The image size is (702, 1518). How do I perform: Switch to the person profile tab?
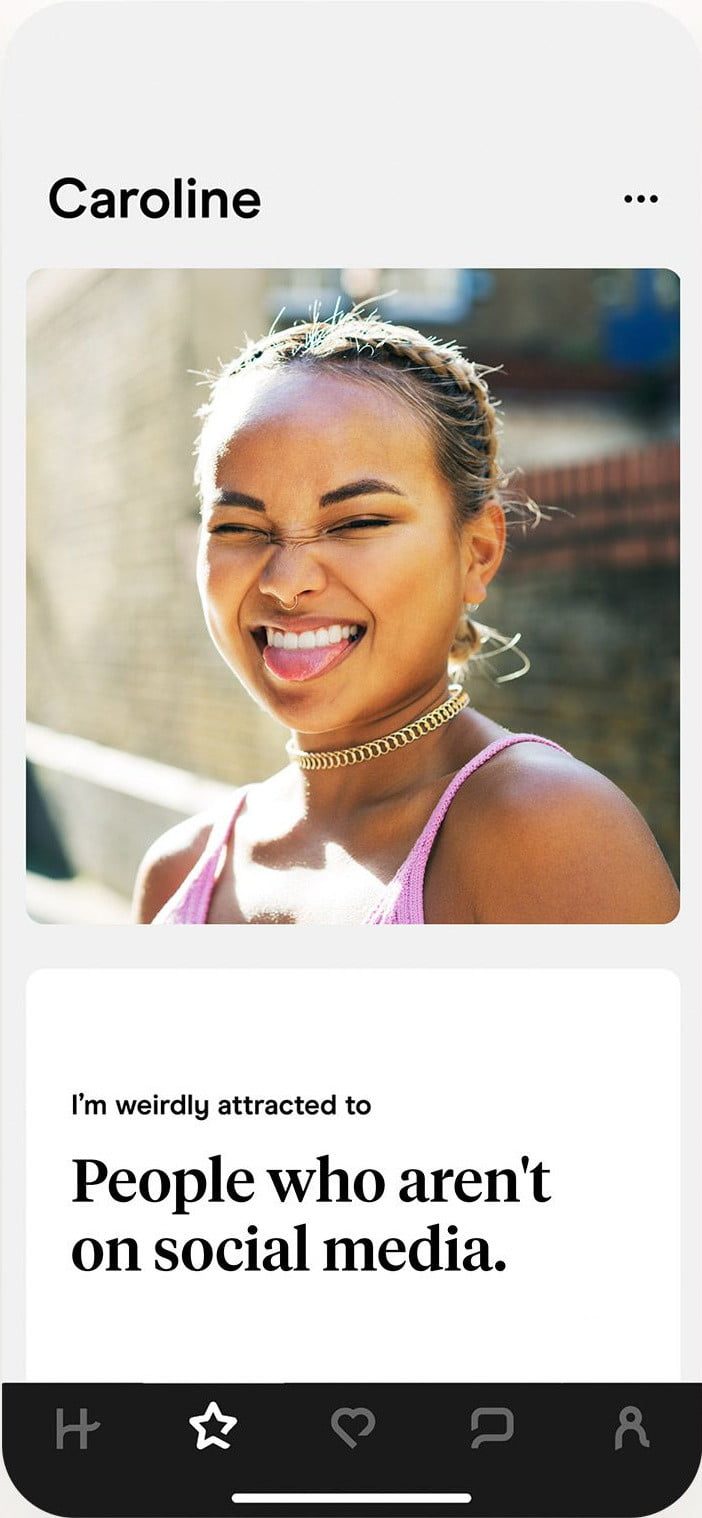pos(631,1429)
